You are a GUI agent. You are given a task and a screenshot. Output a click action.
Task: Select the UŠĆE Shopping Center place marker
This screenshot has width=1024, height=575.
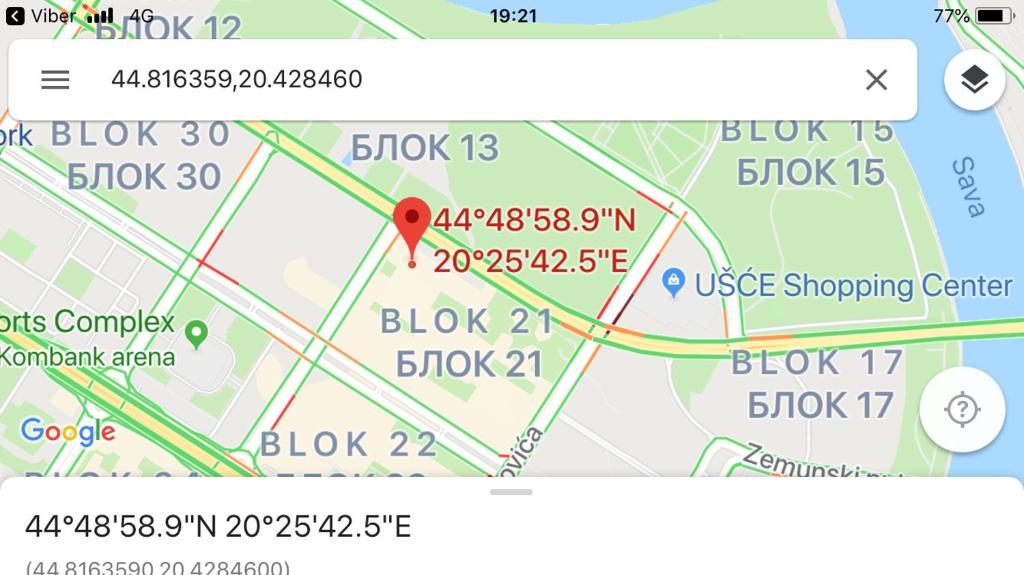(674, 283)
